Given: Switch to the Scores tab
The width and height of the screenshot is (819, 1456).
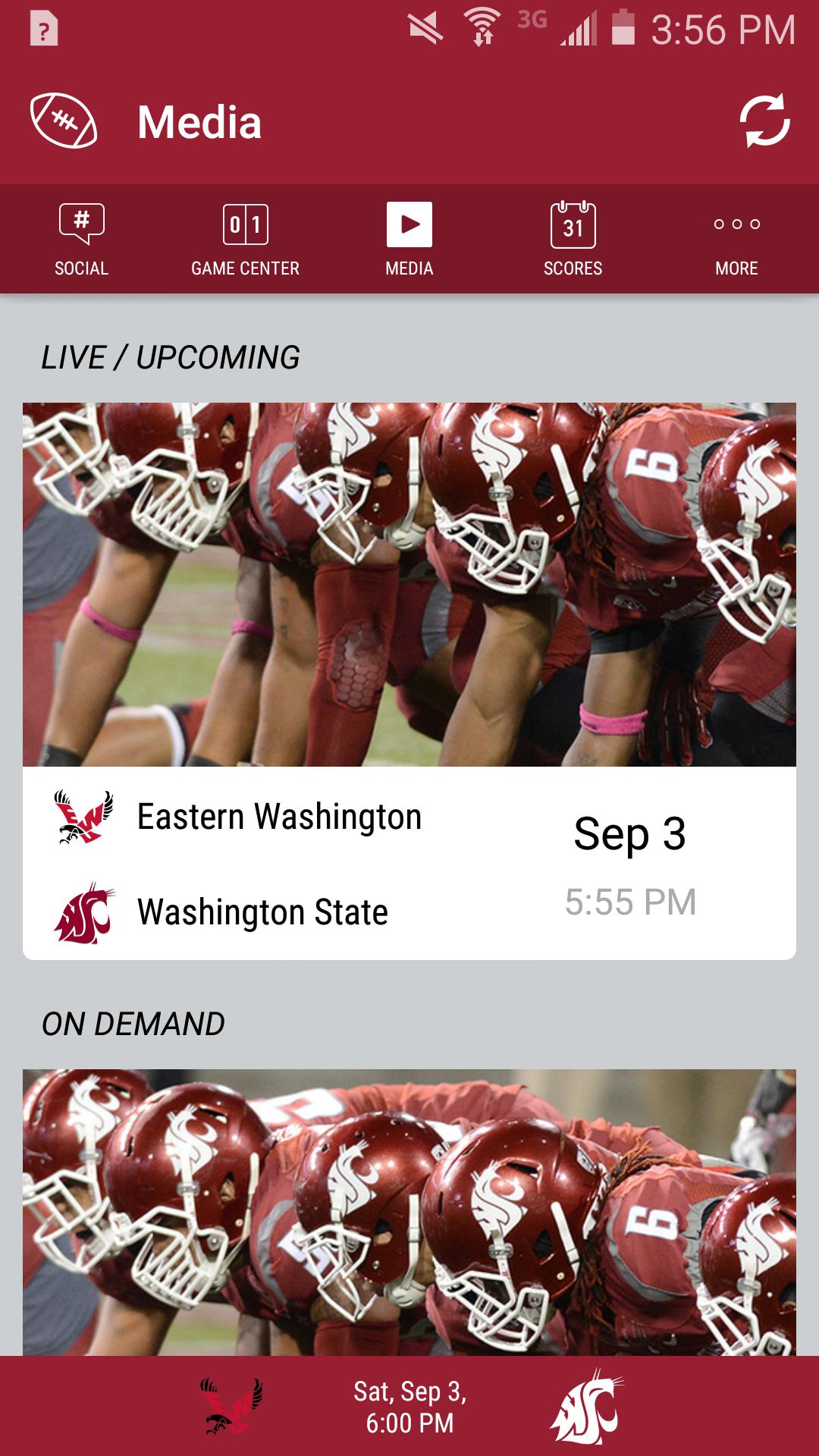Looking at the screenshot, I should [x=573, y=239].
